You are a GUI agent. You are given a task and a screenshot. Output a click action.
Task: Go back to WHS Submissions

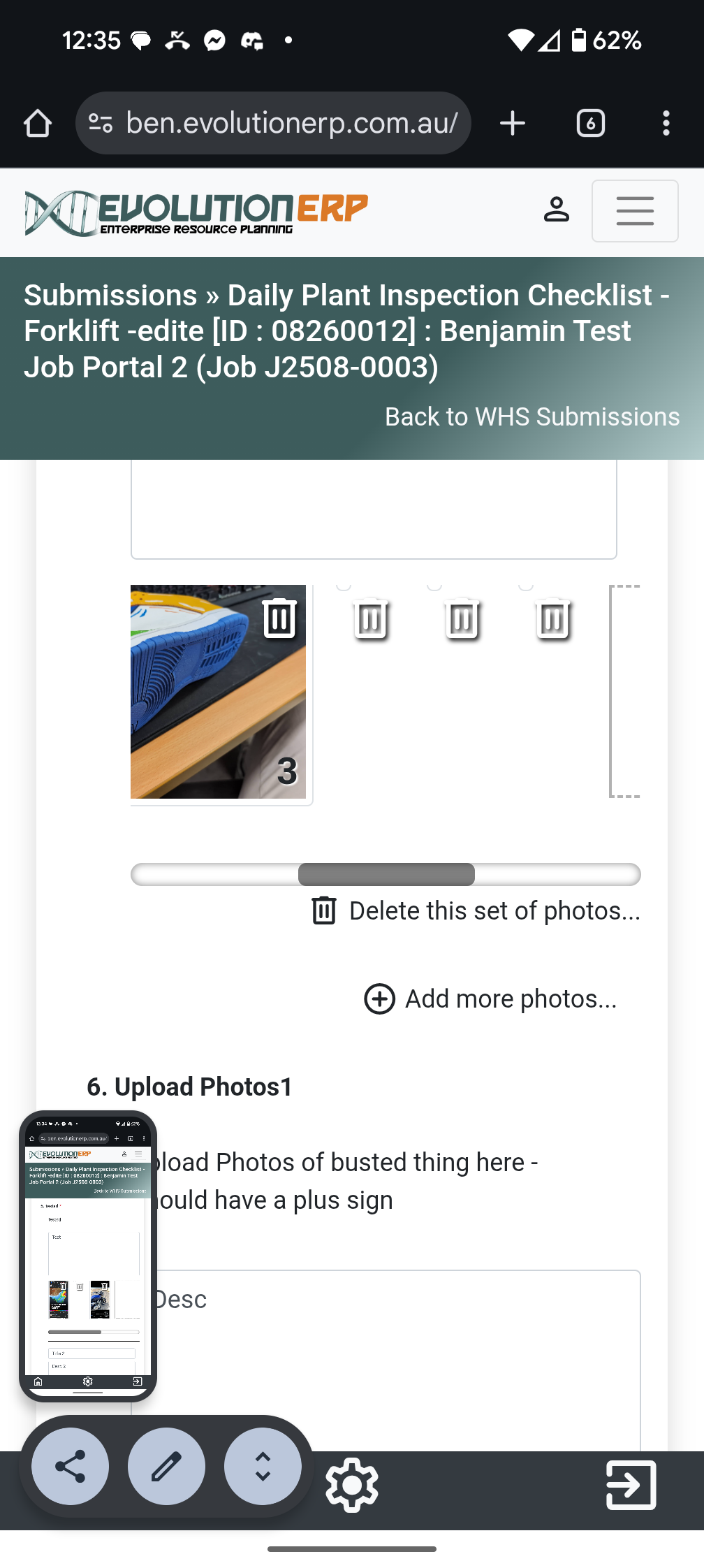point(532,416)
